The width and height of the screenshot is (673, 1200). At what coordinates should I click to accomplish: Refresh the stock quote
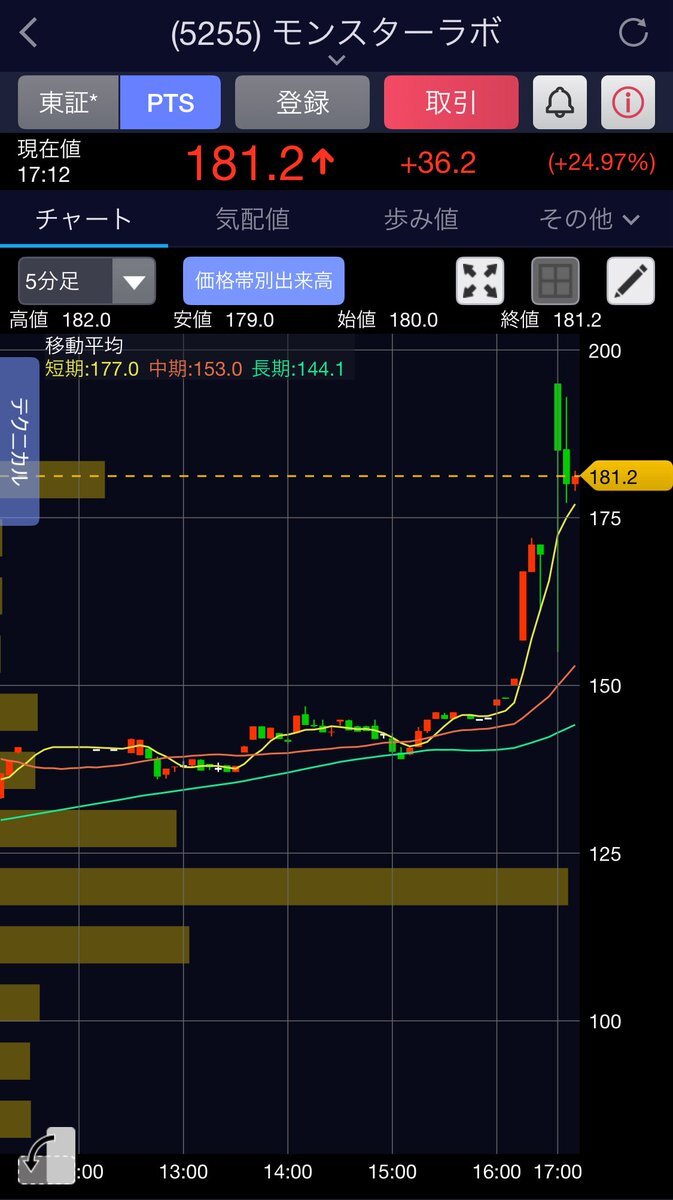[x=633, y=32]
